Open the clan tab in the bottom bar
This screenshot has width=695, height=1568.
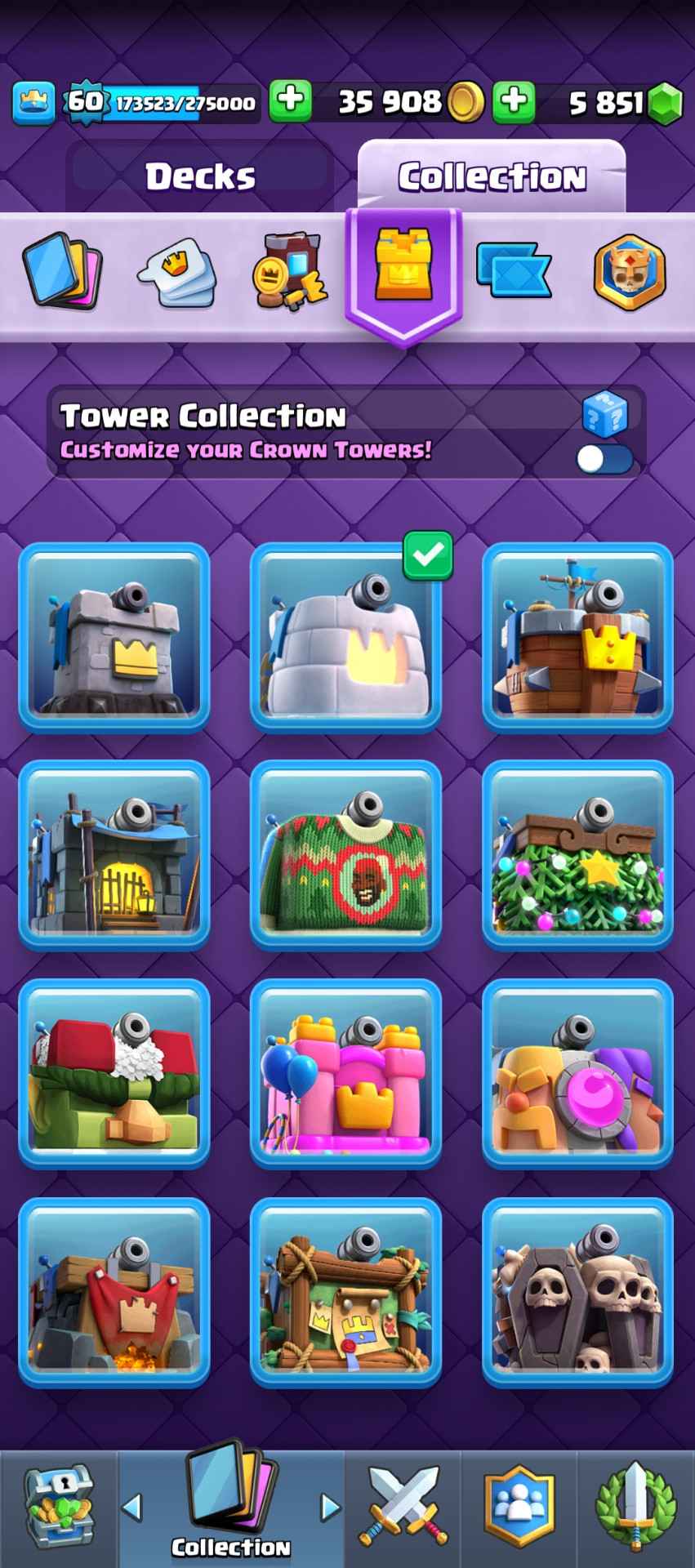pos(519,1507)
